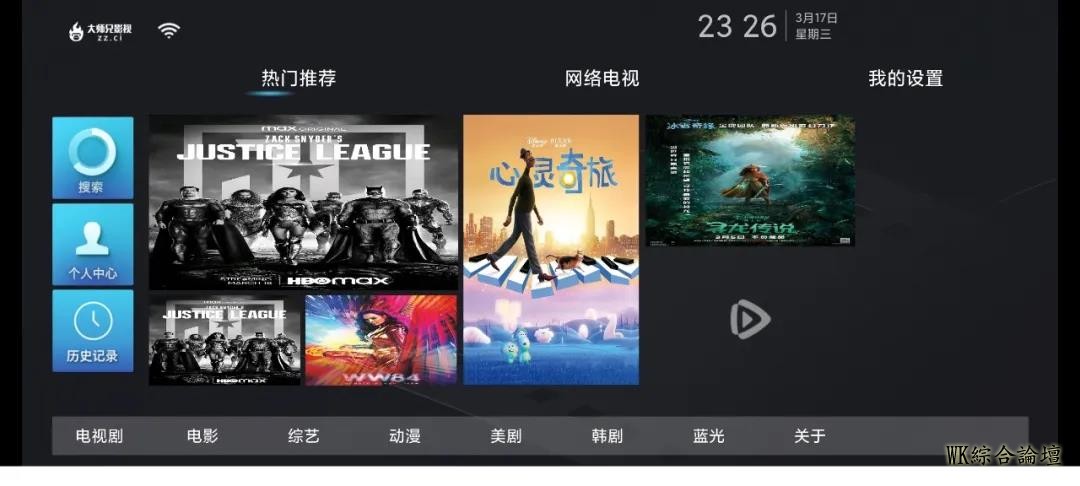The width and height of the screenshot is (1080, 486).
Task: Select the 热门推荐 tab
Action: coord(298,78)
